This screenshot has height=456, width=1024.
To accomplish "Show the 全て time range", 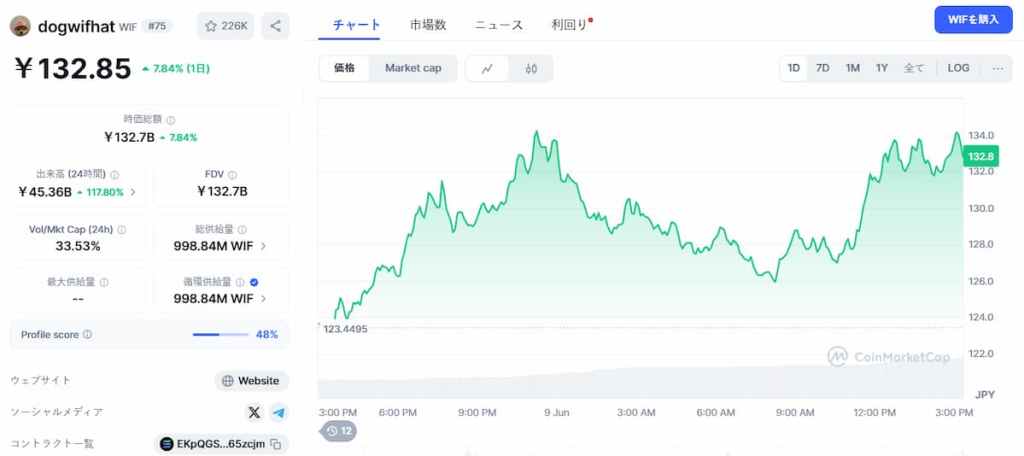I will [914, 68].
